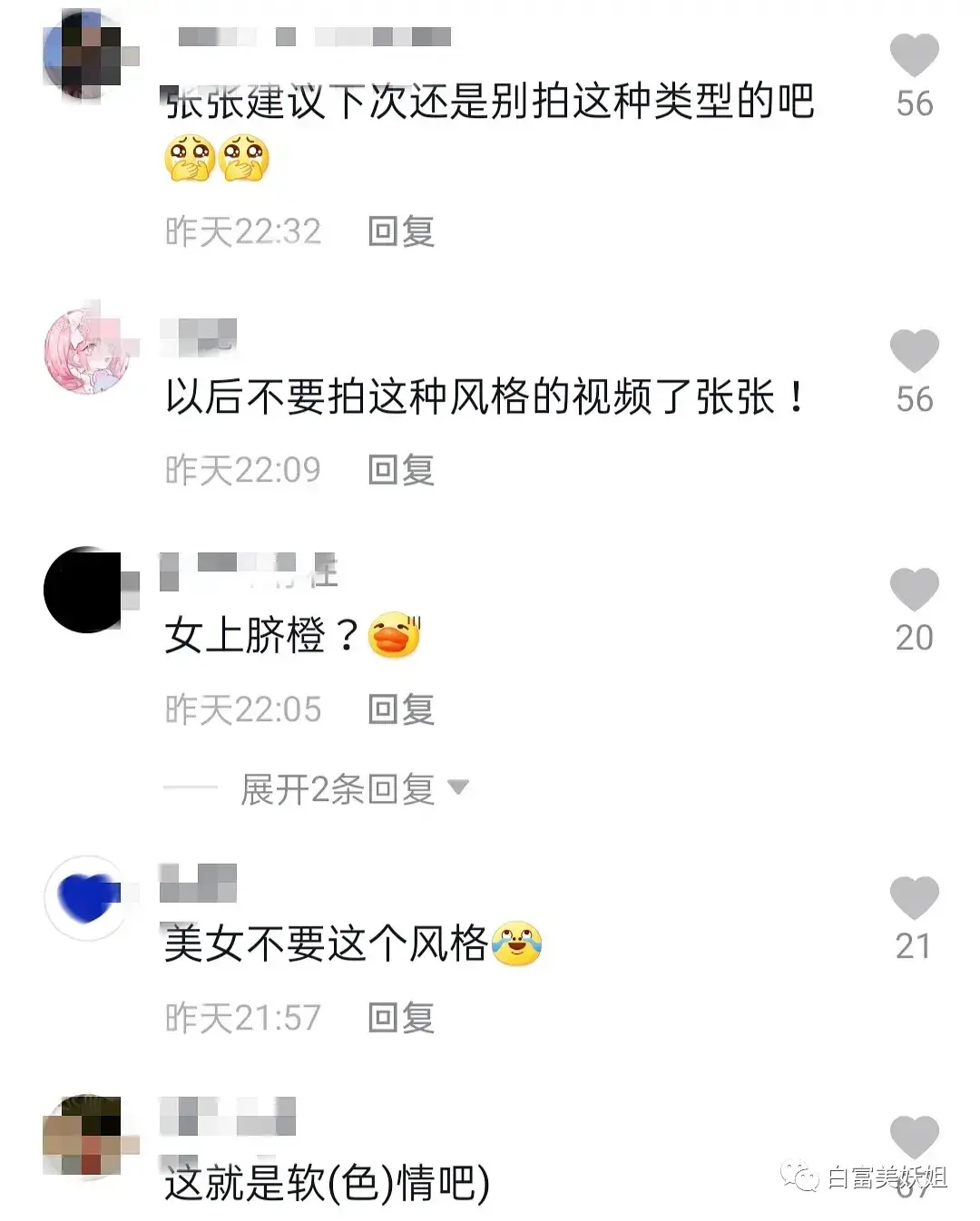Reply to the 美女不要这个风格 comment
Screen dimensions: 980x1221
click(401, 1017)
